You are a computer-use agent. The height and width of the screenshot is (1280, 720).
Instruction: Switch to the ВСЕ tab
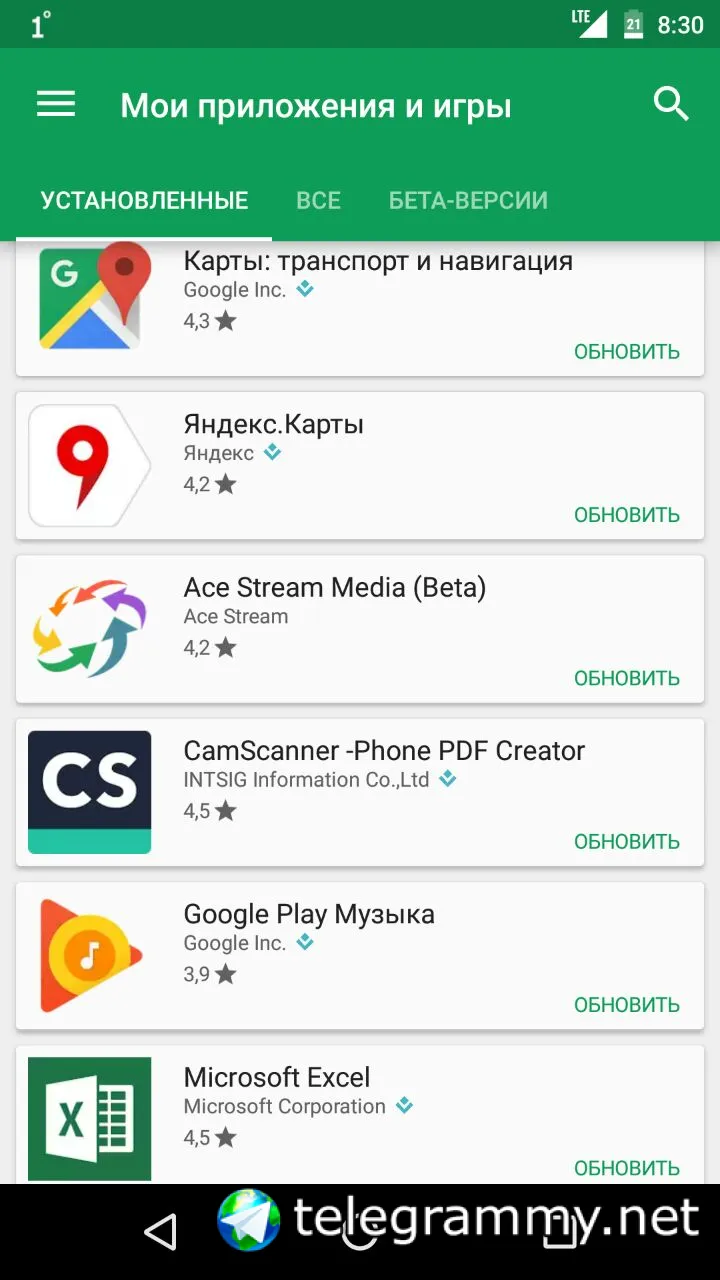[x=318, y=200]
